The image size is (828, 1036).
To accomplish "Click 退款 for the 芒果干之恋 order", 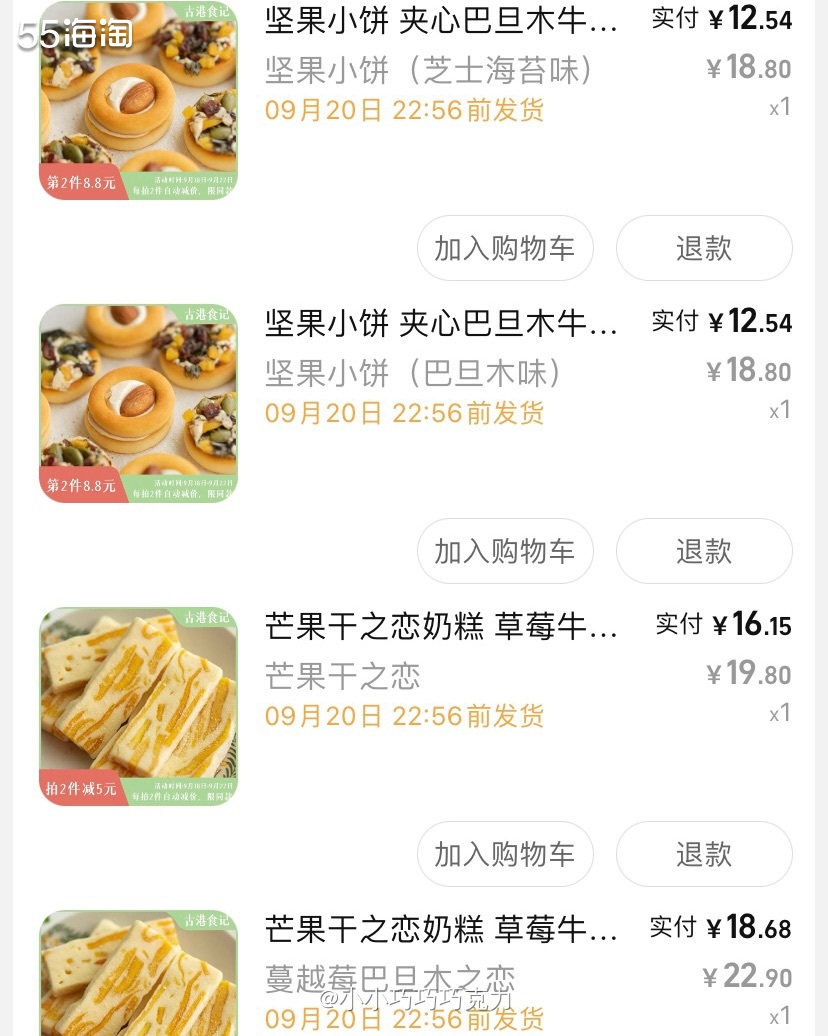I will coord(704,854).
